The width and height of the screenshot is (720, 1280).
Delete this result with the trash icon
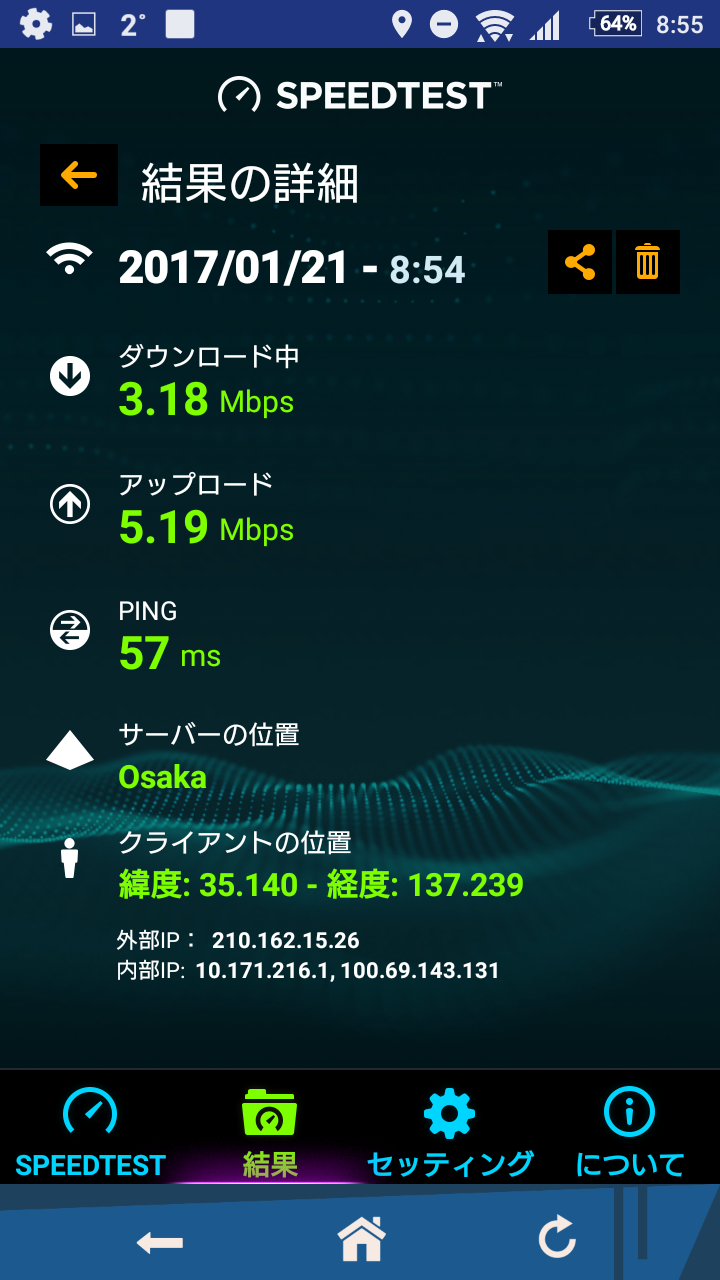click(648, 262)
